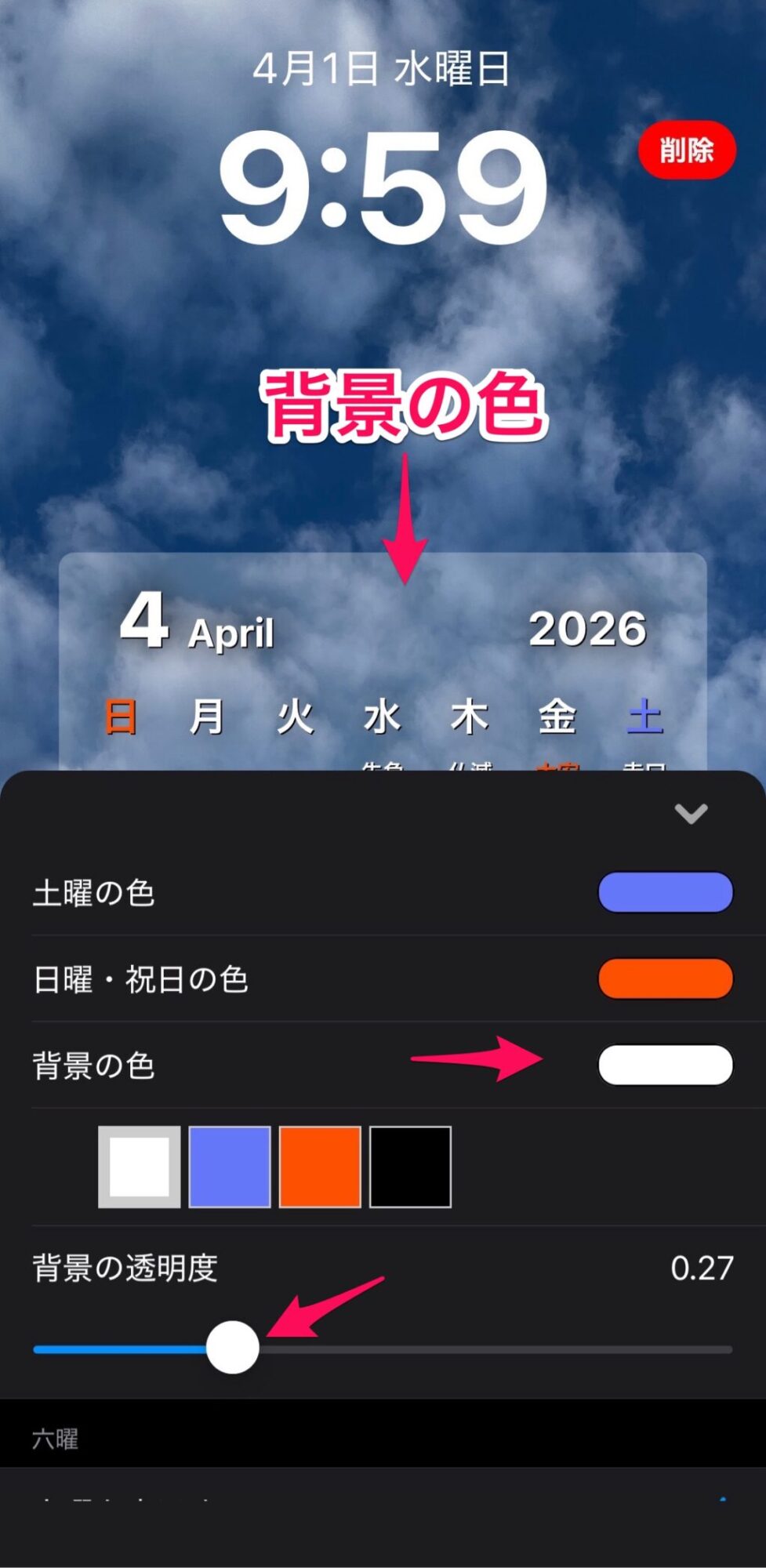Open the 背景の色 color pill
The height and width of the screenshot is (1568, 766).
665,1065
